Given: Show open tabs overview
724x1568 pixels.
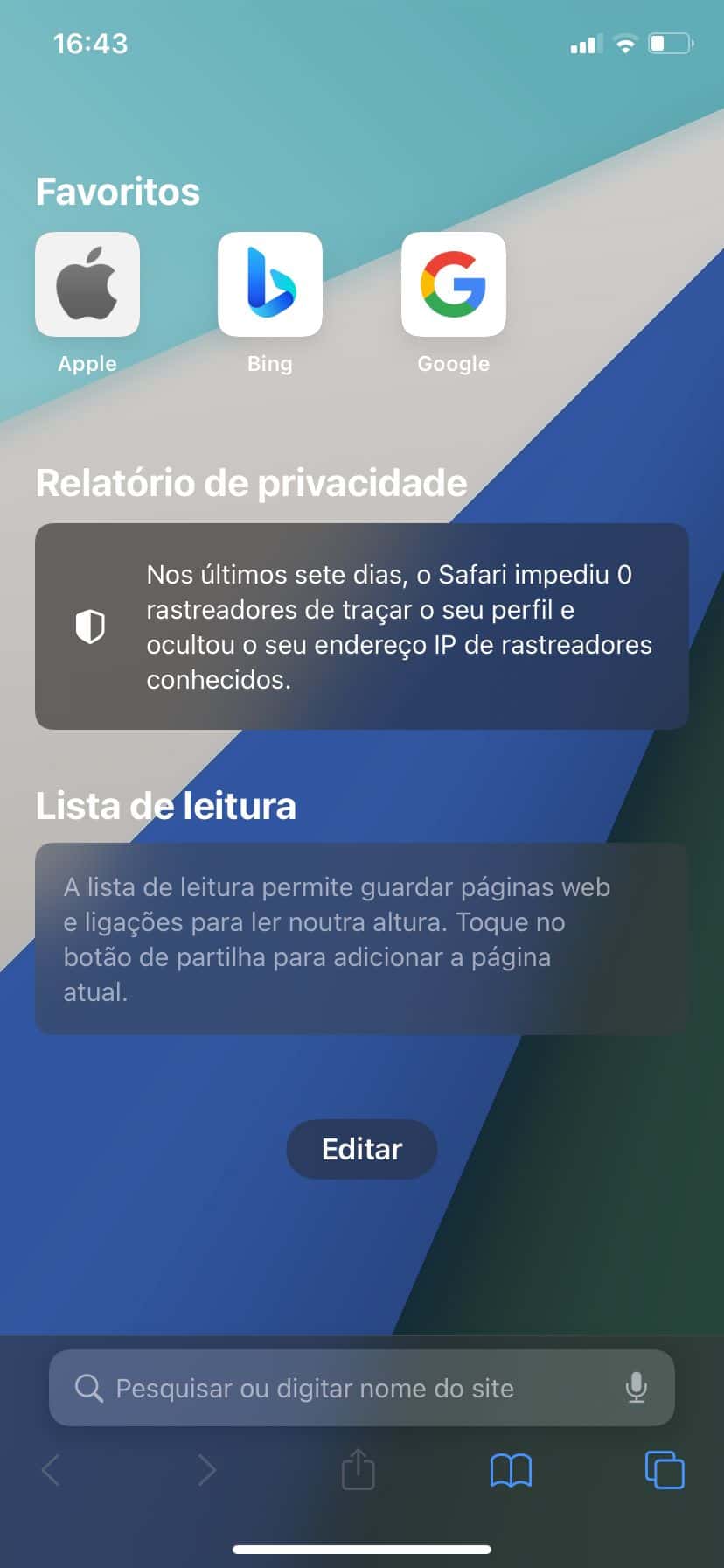Looking at the screenshot, I should 665,1470.
